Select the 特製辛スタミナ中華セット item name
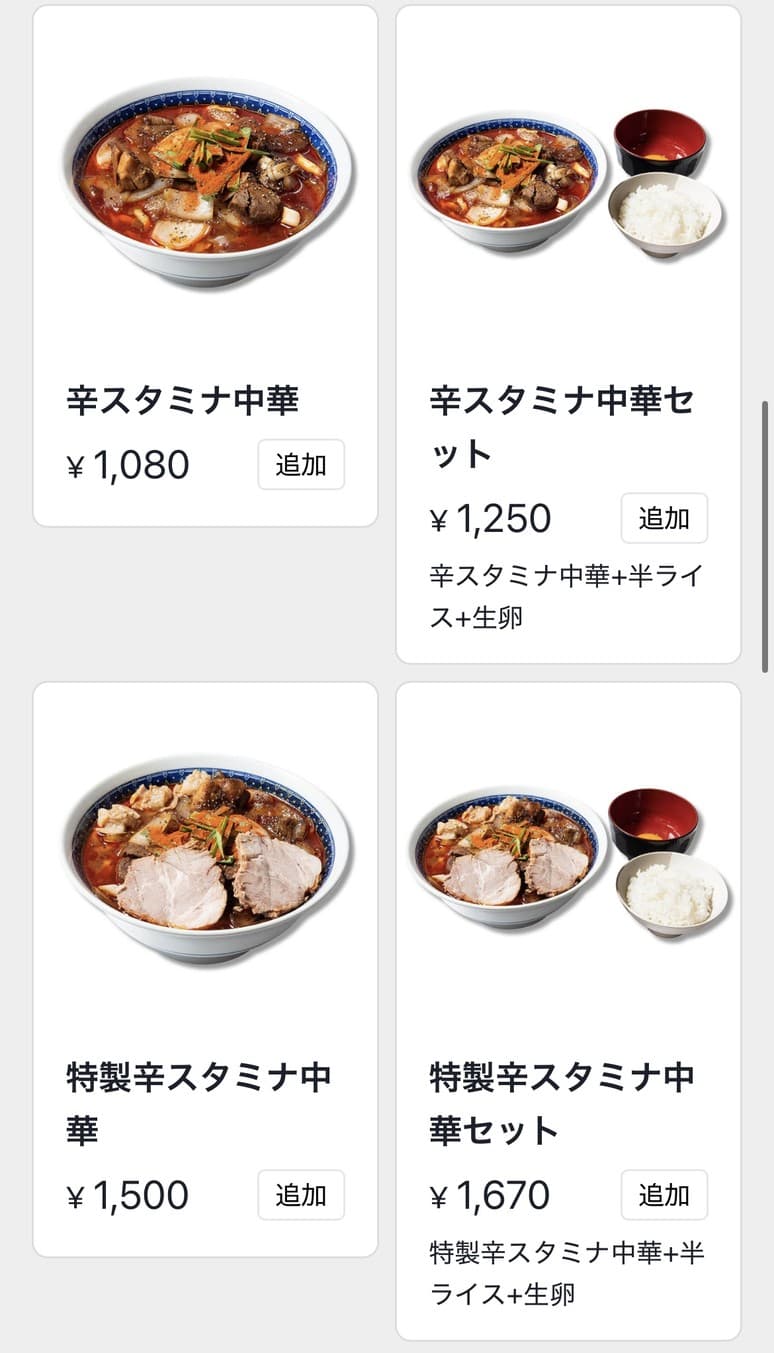 click(560, 1105)
